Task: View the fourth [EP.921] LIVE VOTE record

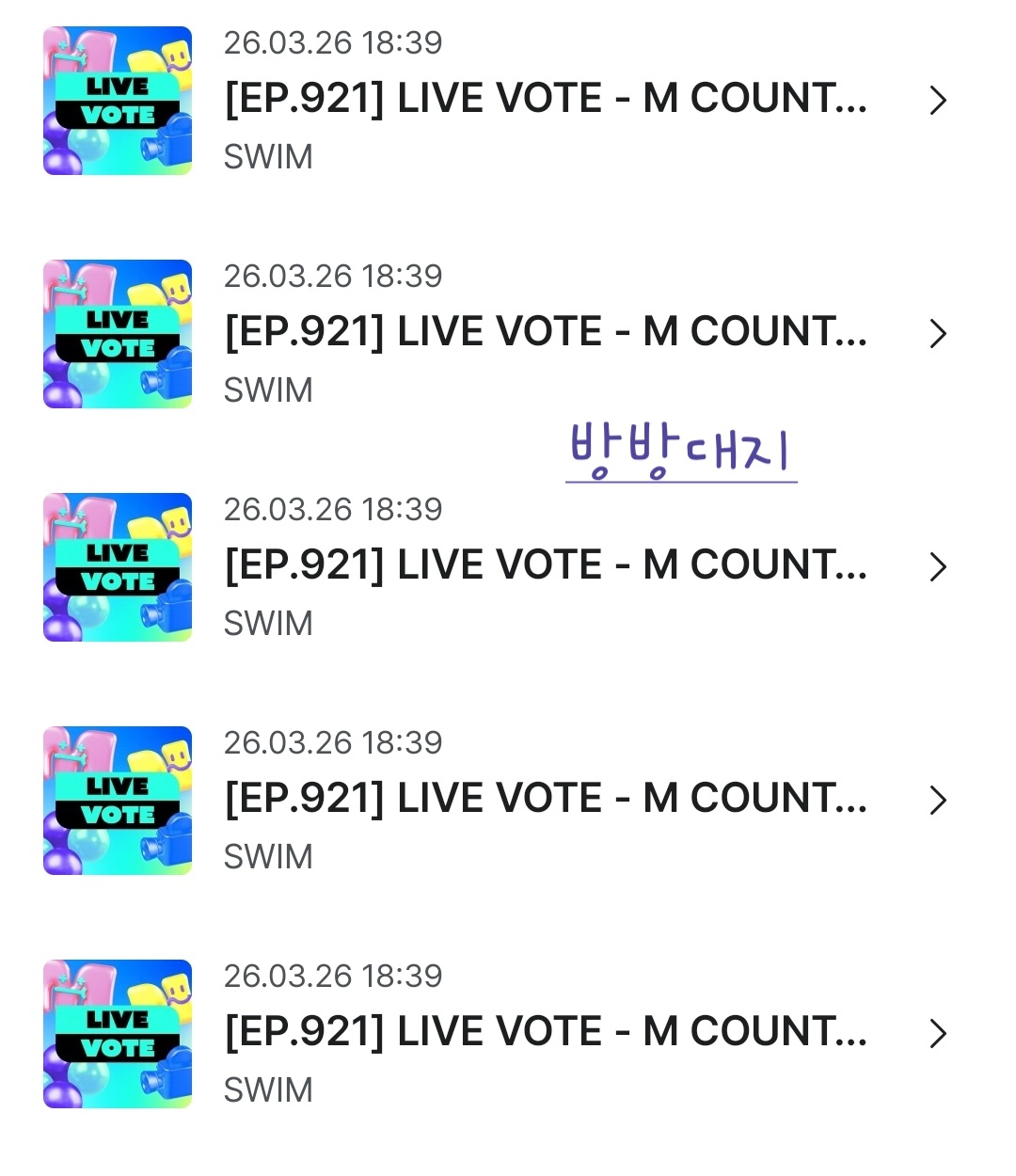Action: [x=546, y=800]
